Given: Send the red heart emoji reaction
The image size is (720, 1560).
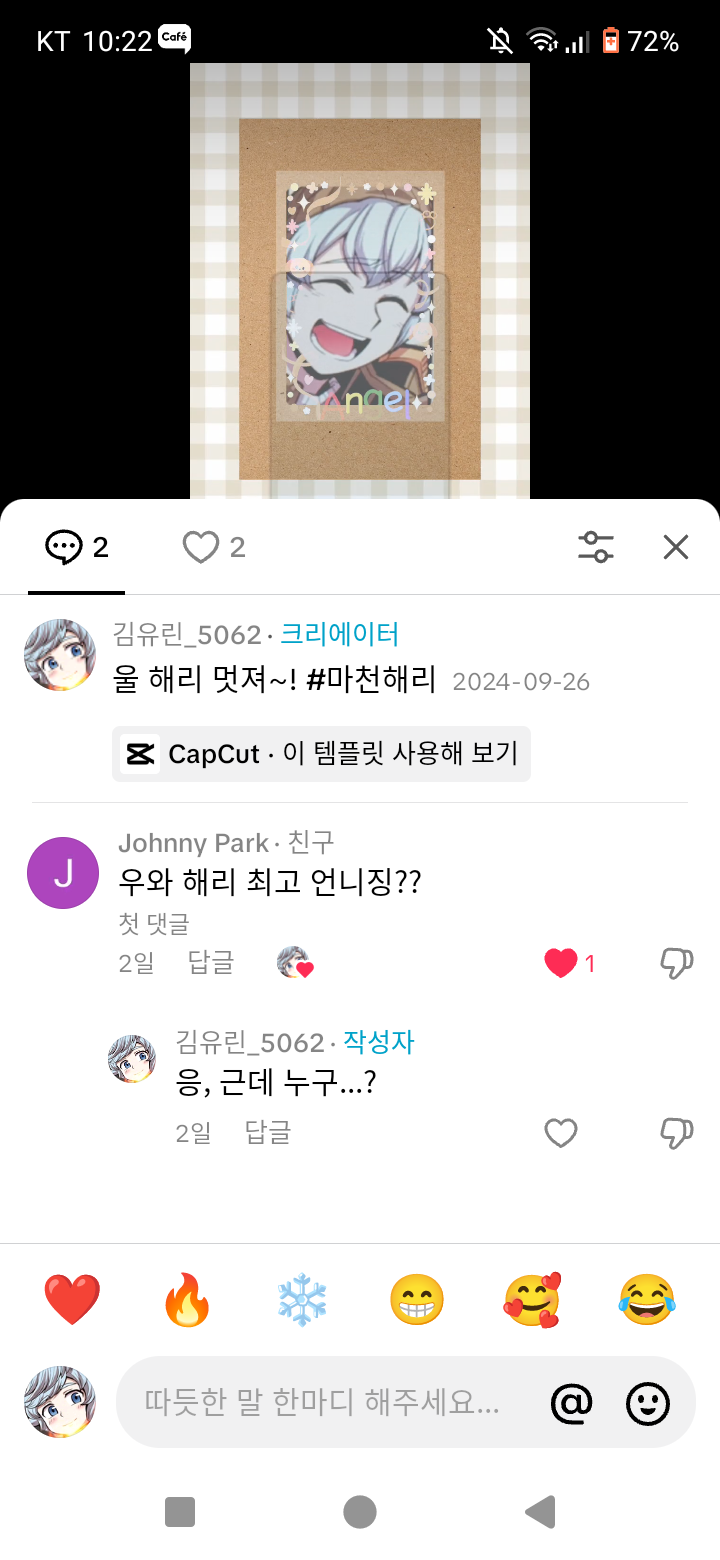Looking at the screenshot, I should pos(72,1300).
